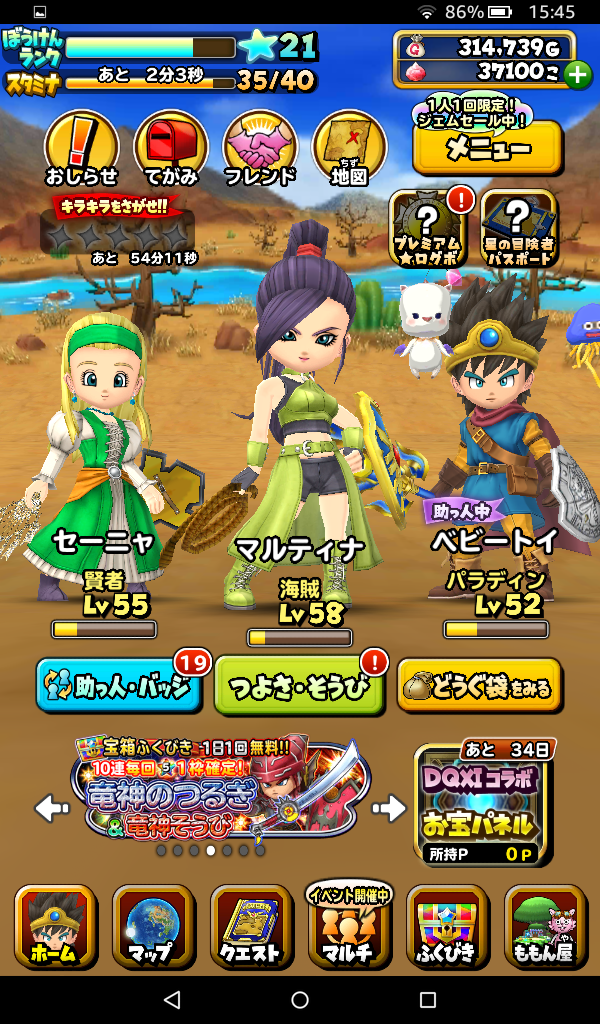Switch to the ふくびき lottery tab
600x1024 pixels.
coord(446,926)
